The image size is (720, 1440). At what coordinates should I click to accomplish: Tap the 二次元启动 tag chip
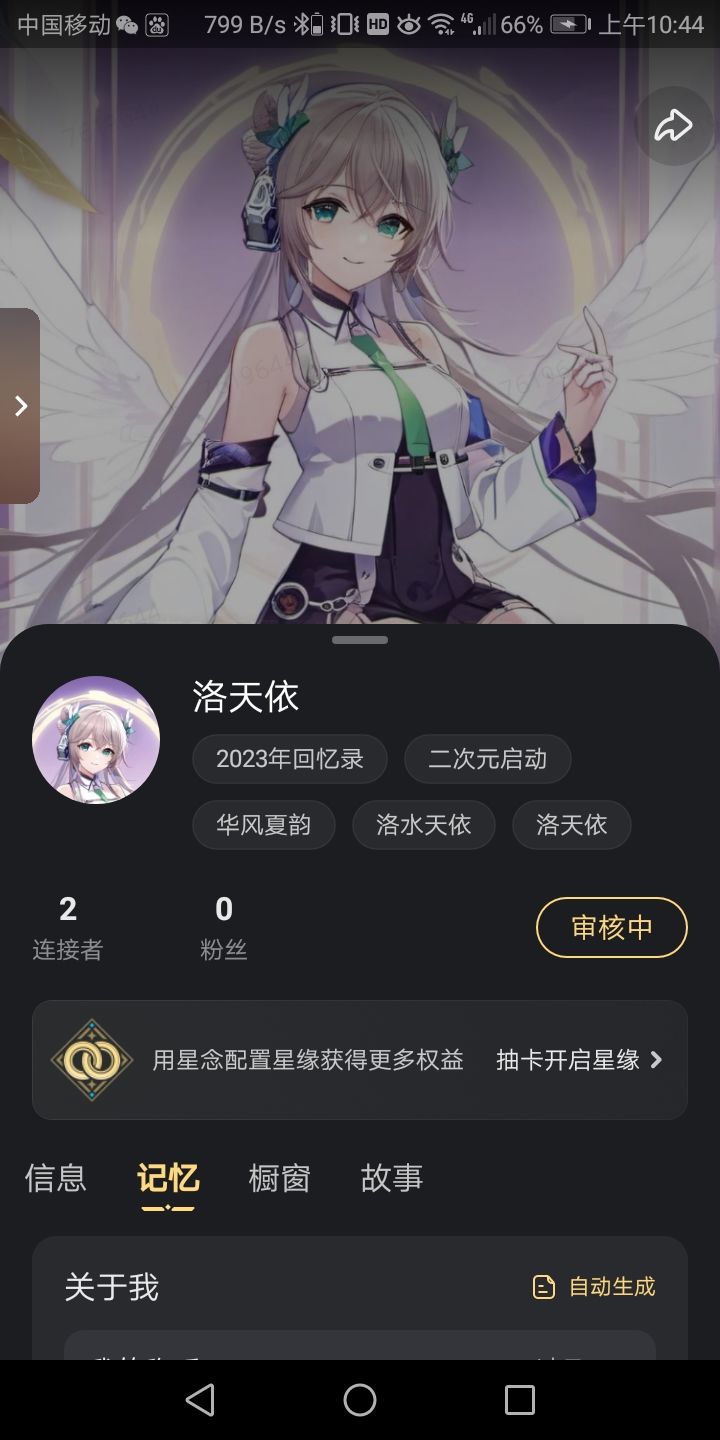(x=487, y=759)
